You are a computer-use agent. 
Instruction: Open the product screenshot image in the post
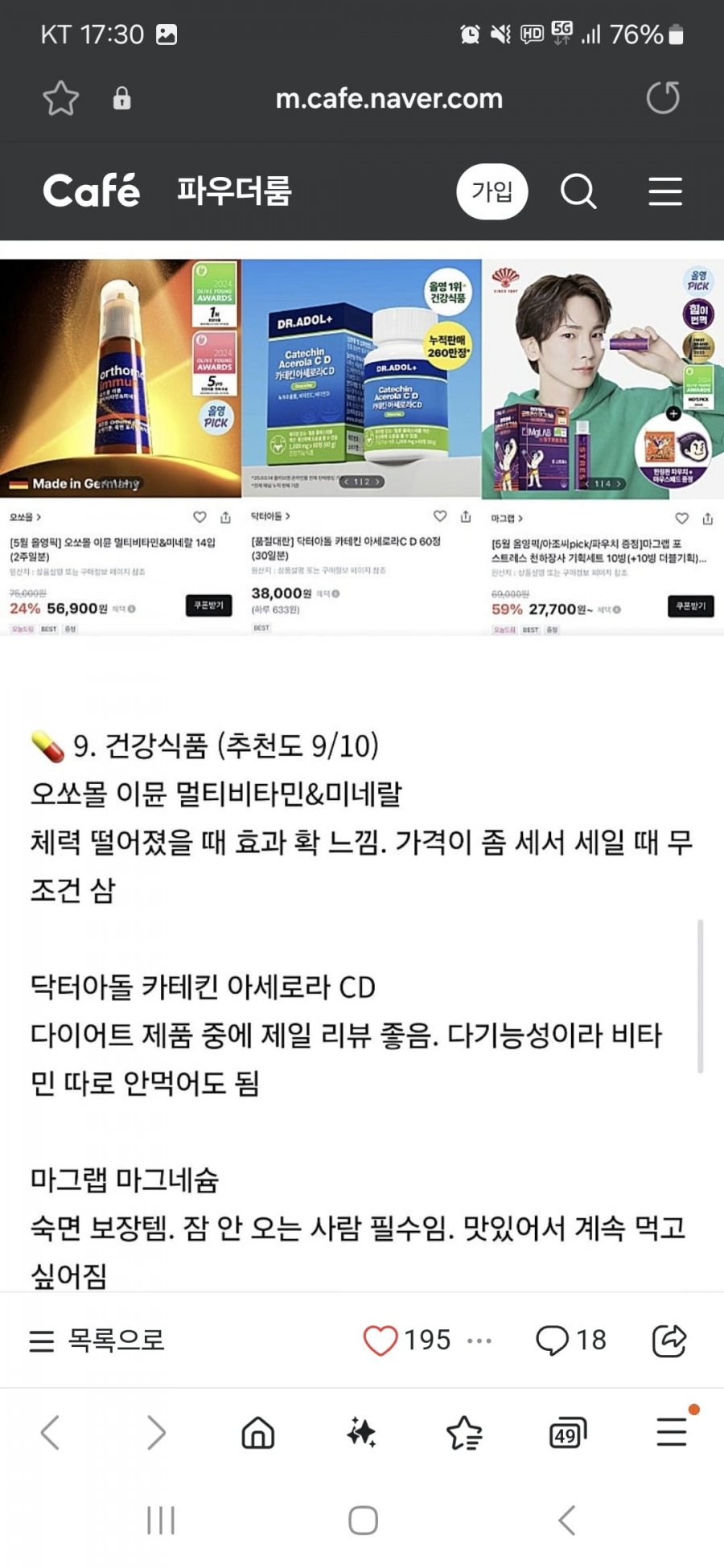(362, 446)
